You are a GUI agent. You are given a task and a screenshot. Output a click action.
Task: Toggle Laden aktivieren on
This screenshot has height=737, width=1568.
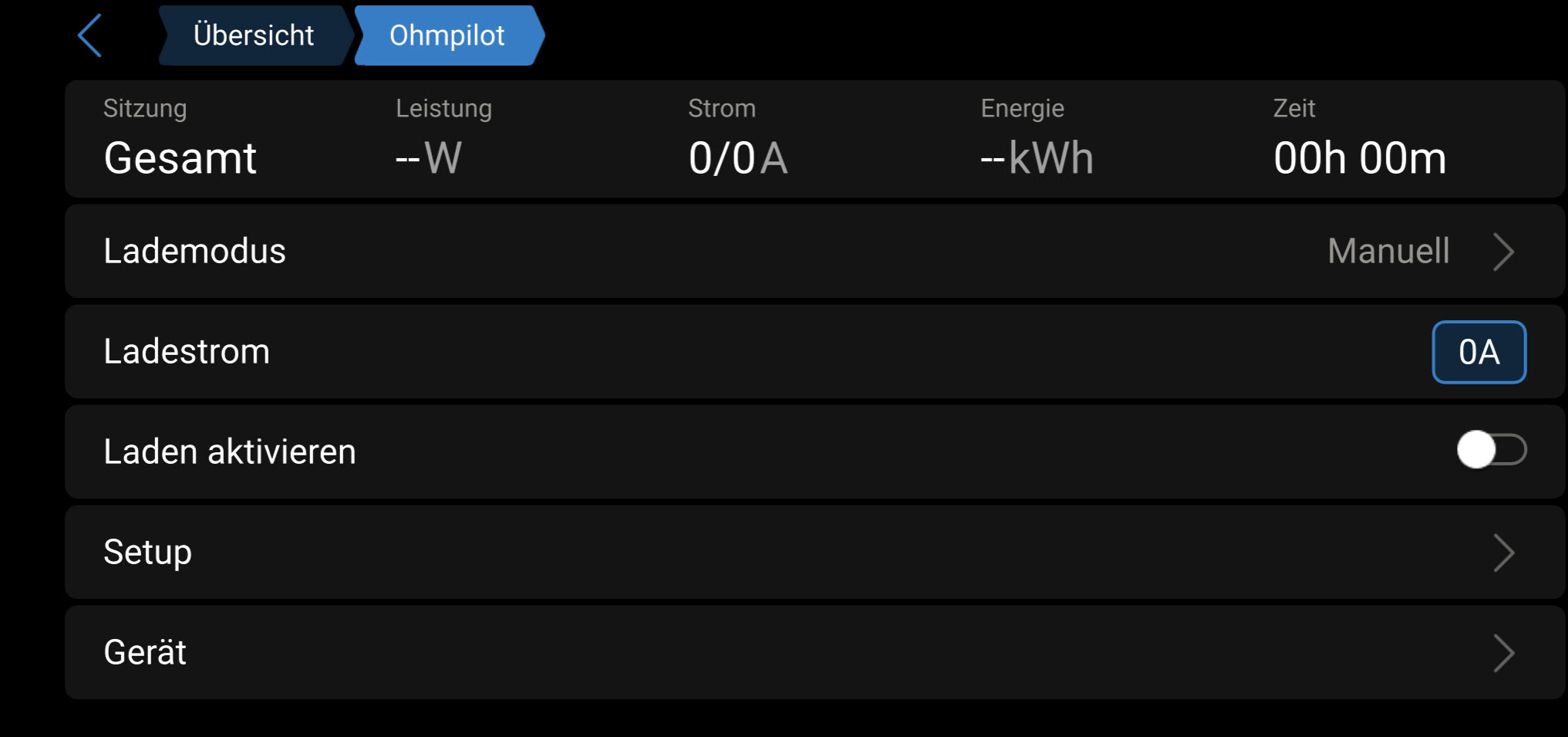pos(1490,450)
